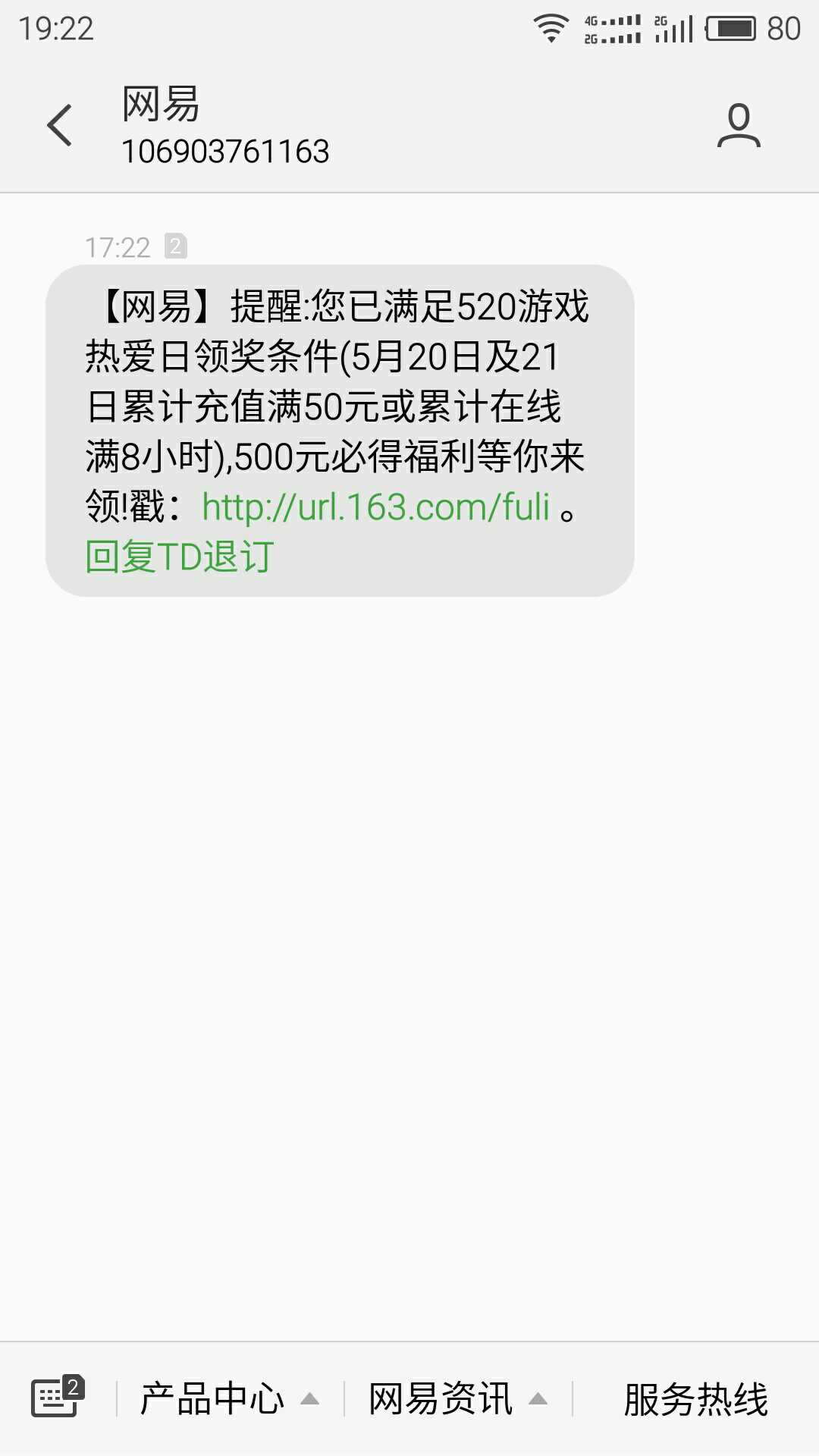
Task: Tap the 回复TD退订 unsubscribe link
Action: (x=179, y=557)
